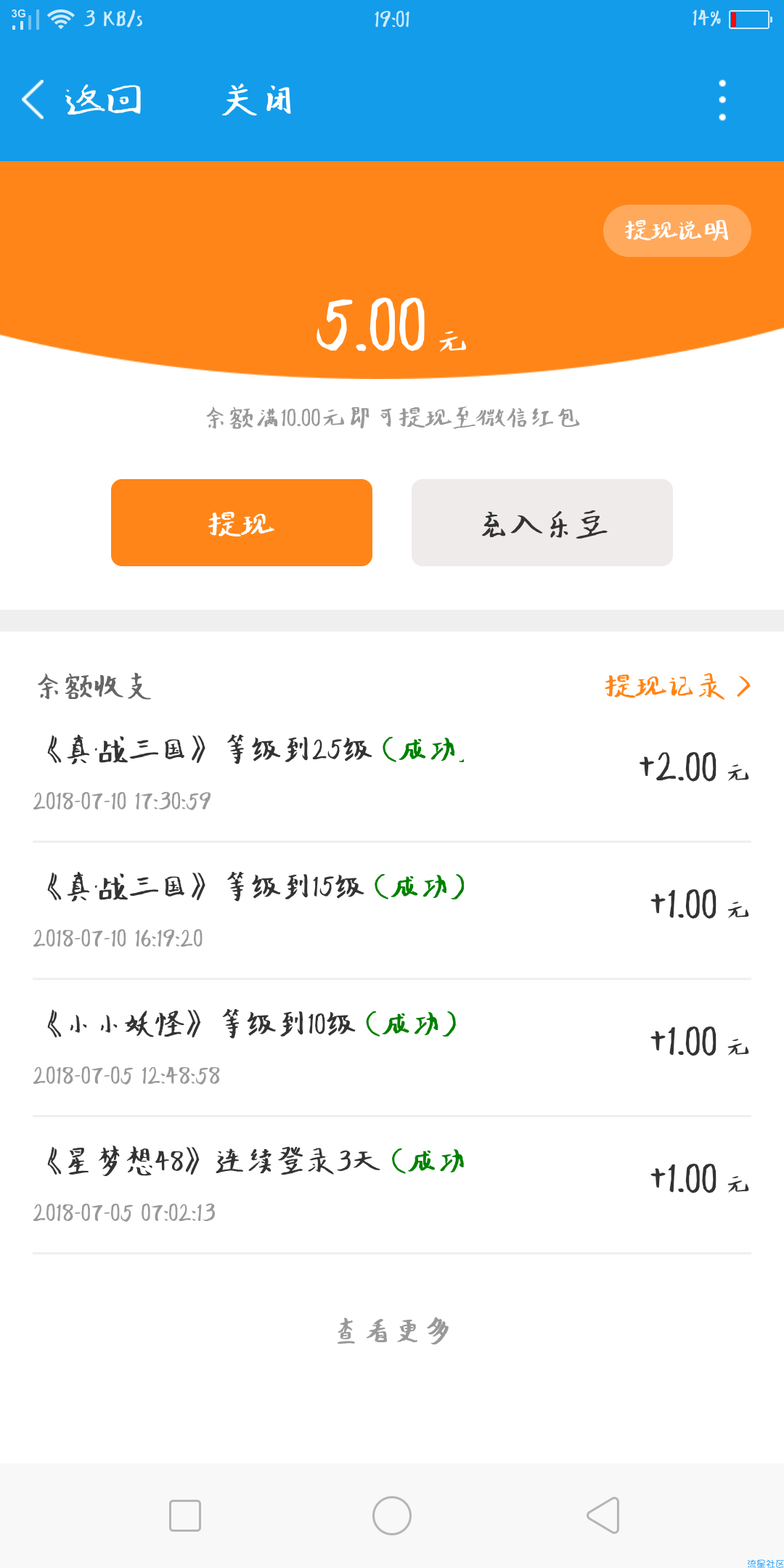Go to the system home screen
Viewport: 784px width, 1568px height.
[x=392, y=1516]
